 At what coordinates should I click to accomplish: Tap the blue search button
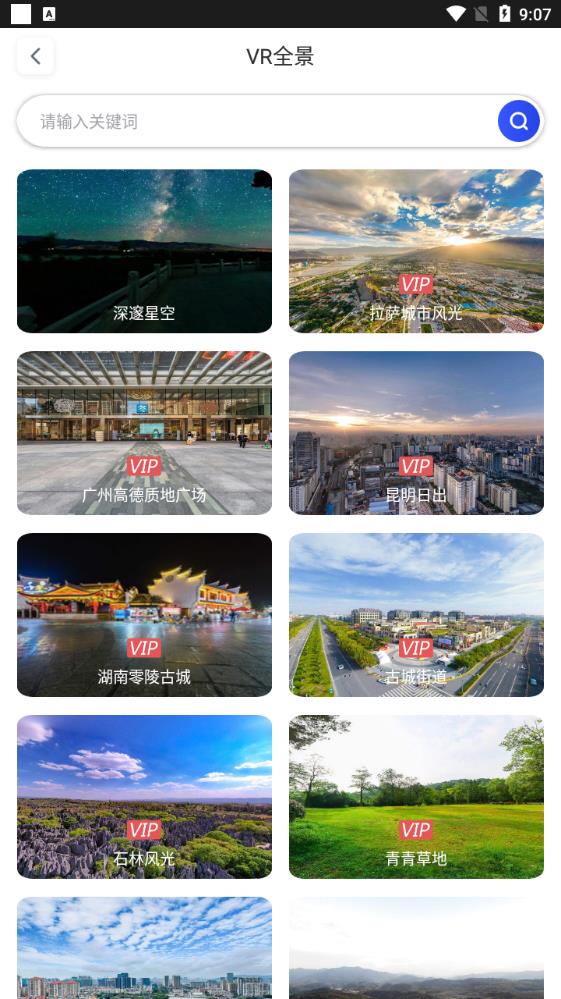click(518, 121)
